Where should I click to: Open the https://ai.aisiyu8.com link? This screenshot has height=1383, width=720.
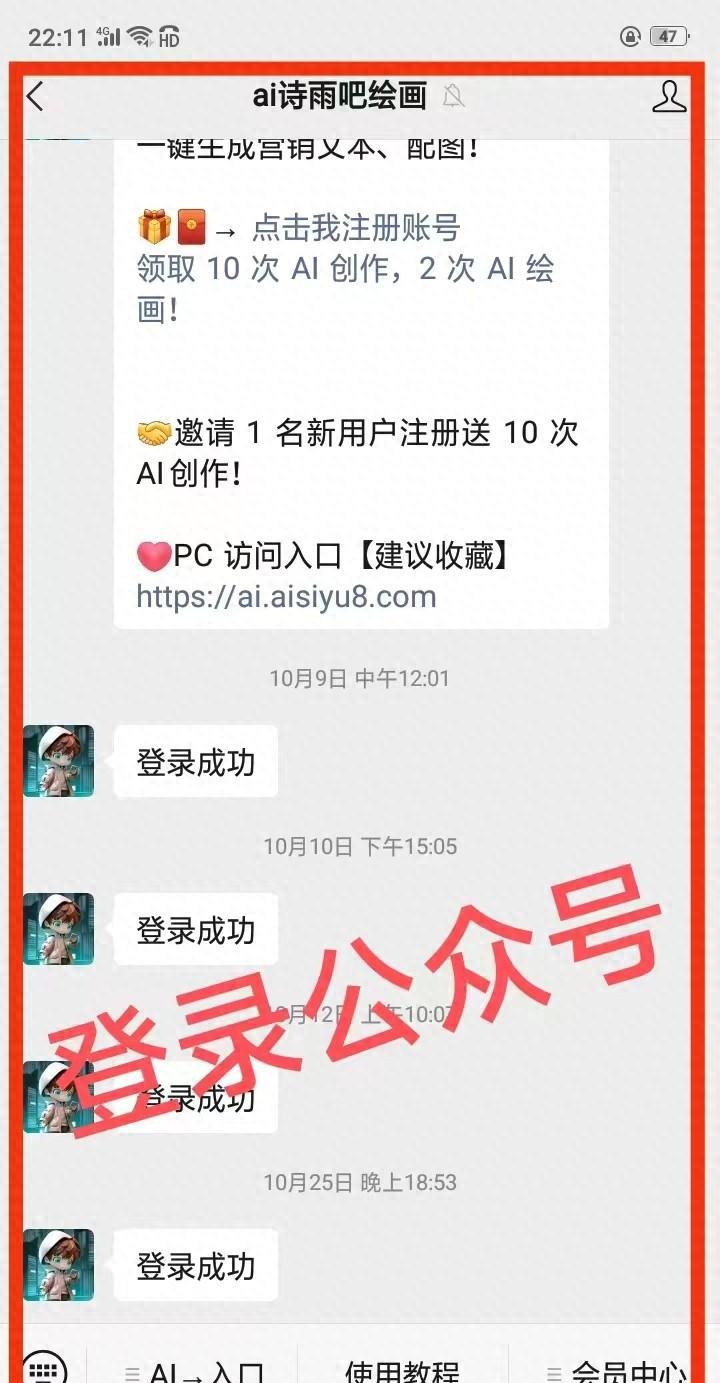pyautogui.click(x=286, y=597)
